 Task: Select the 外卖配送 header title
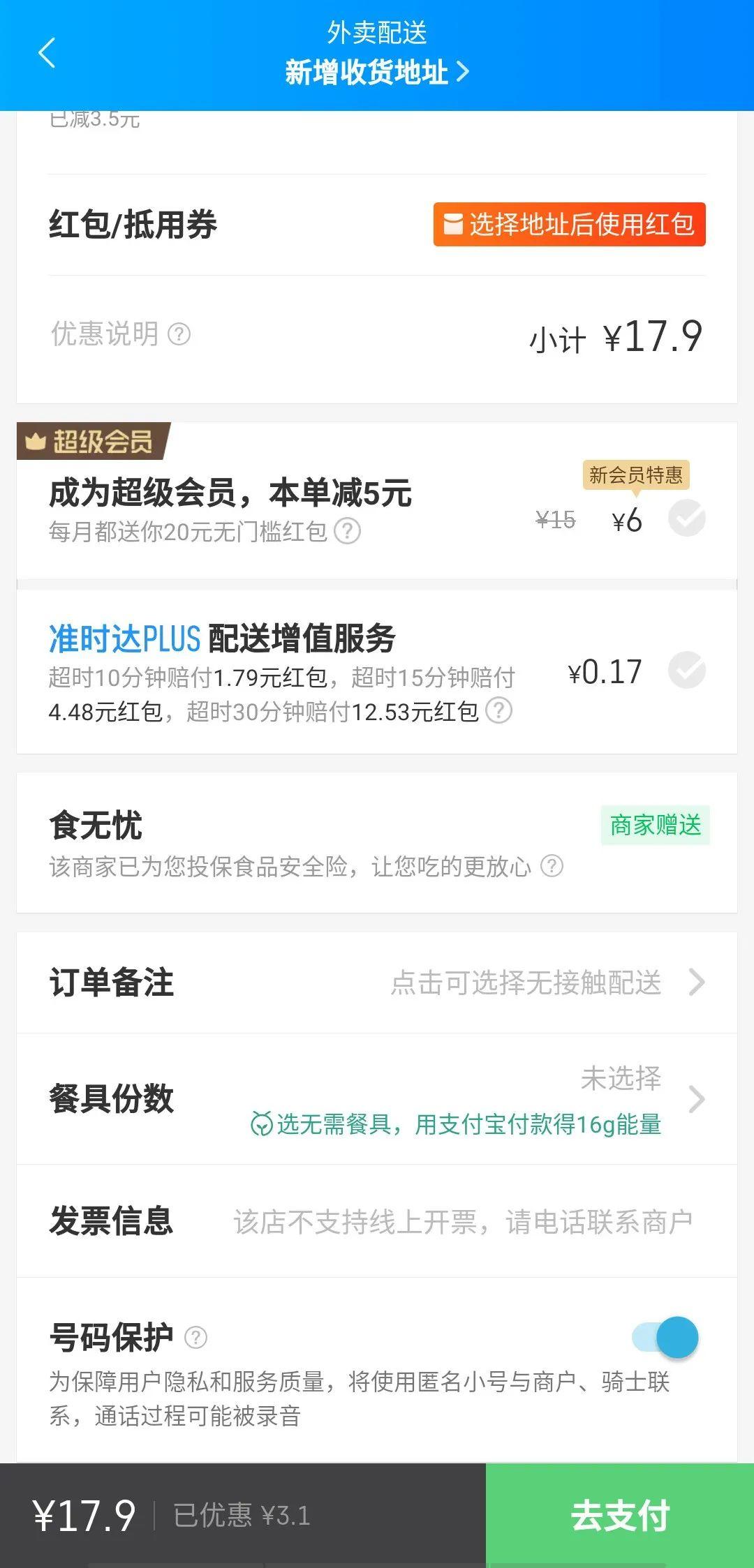pos(377,33)
